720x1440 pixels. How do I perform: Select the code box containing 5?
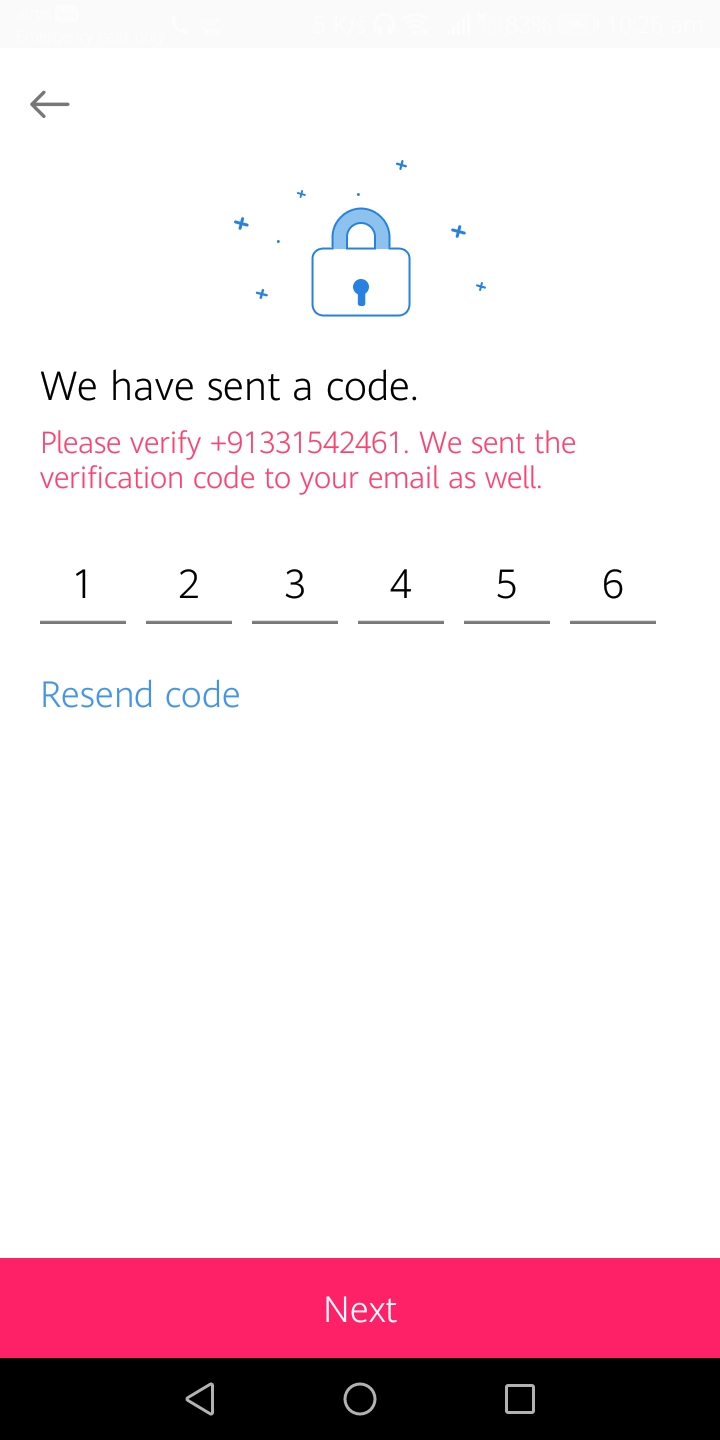click(x=507, y=587)
